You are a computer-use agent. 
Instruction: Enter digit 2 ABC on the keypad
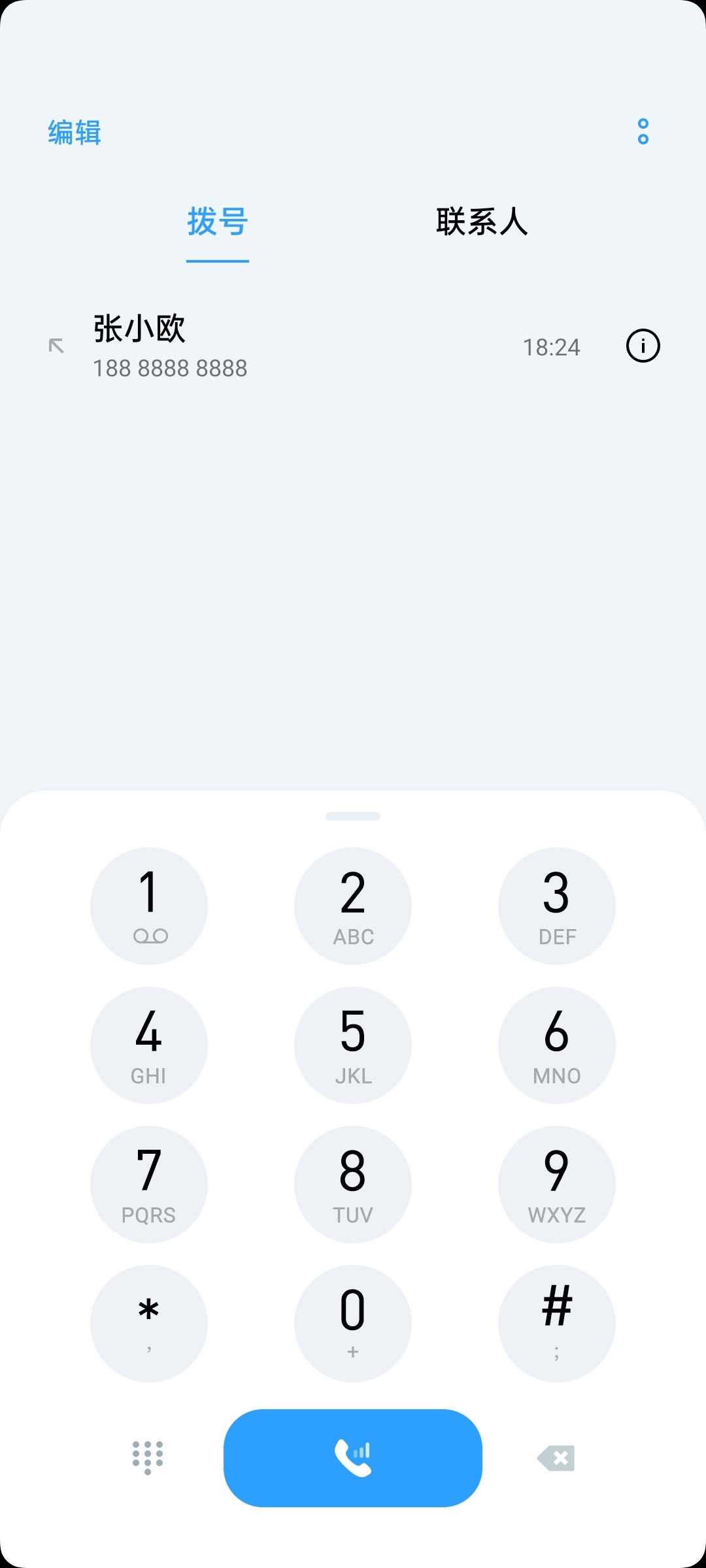[x=353, y=906]
